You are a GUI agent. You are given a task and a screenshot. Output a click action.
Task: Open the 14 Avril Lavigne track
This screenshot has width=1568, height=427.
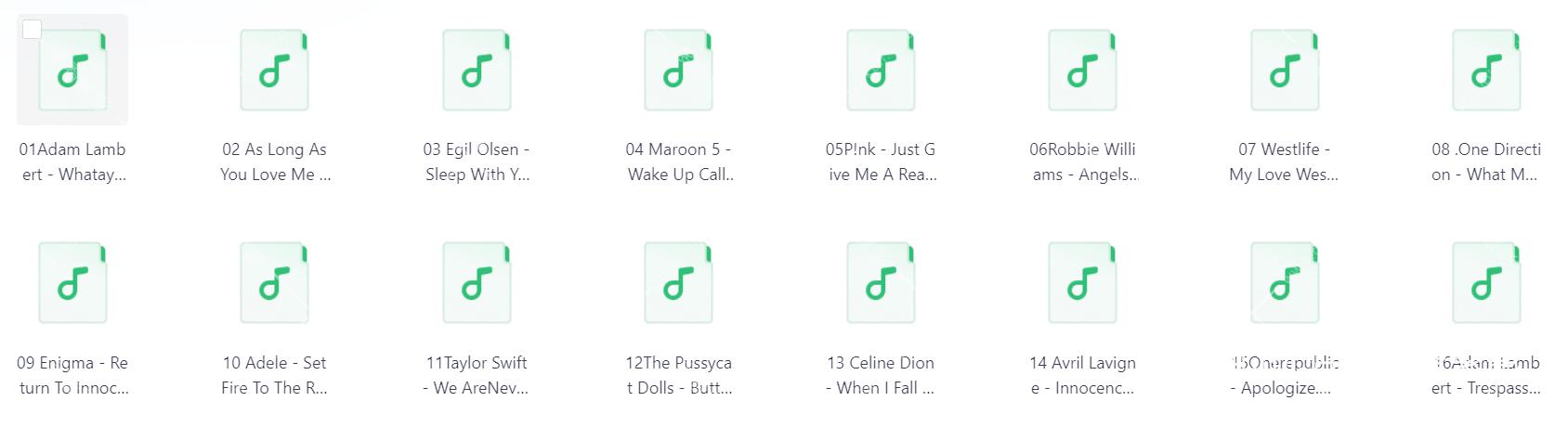coord(1083,284)
